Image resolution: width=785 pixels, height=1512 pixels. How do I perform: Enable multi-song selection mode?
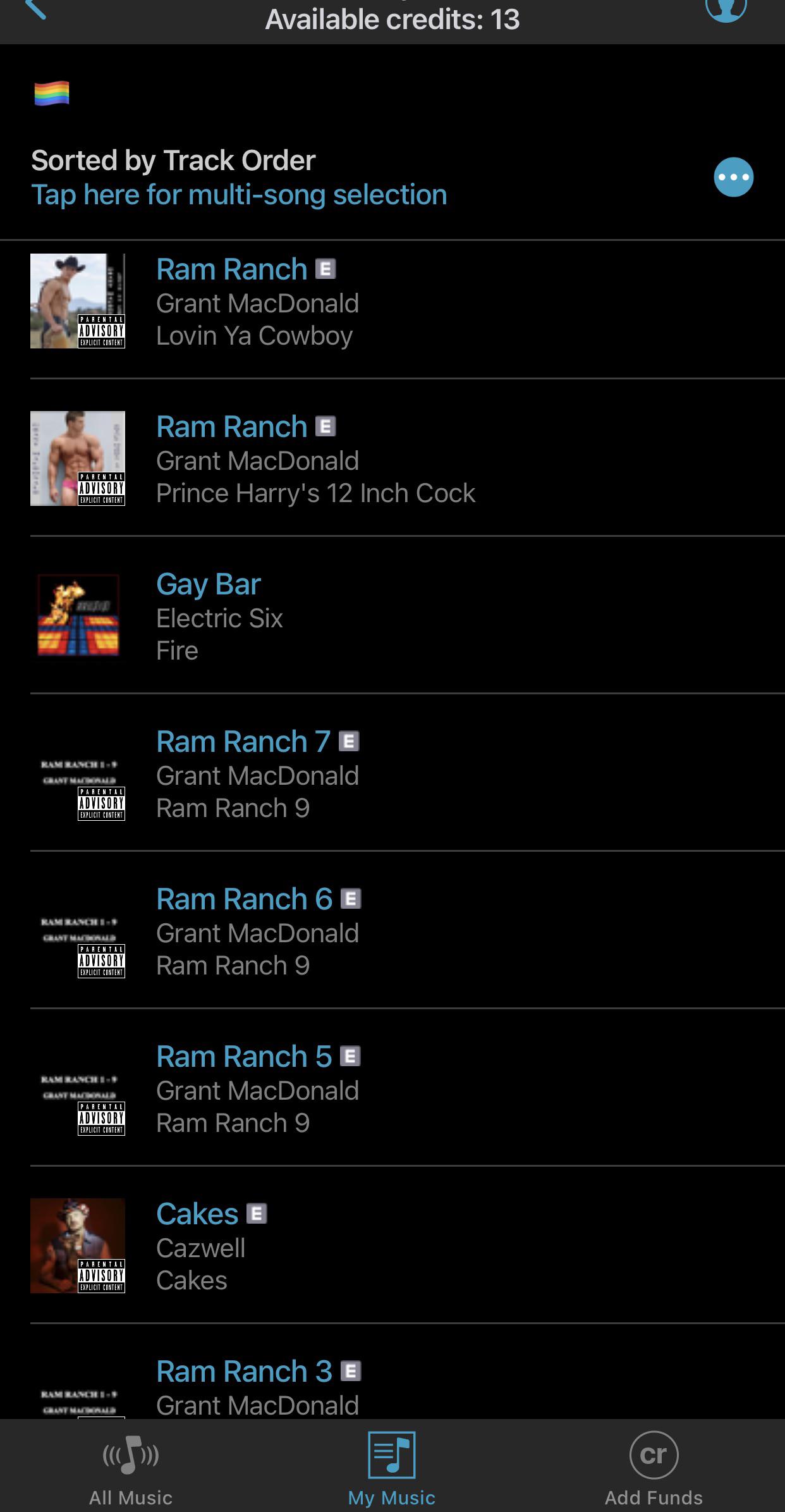pos(239,194)
